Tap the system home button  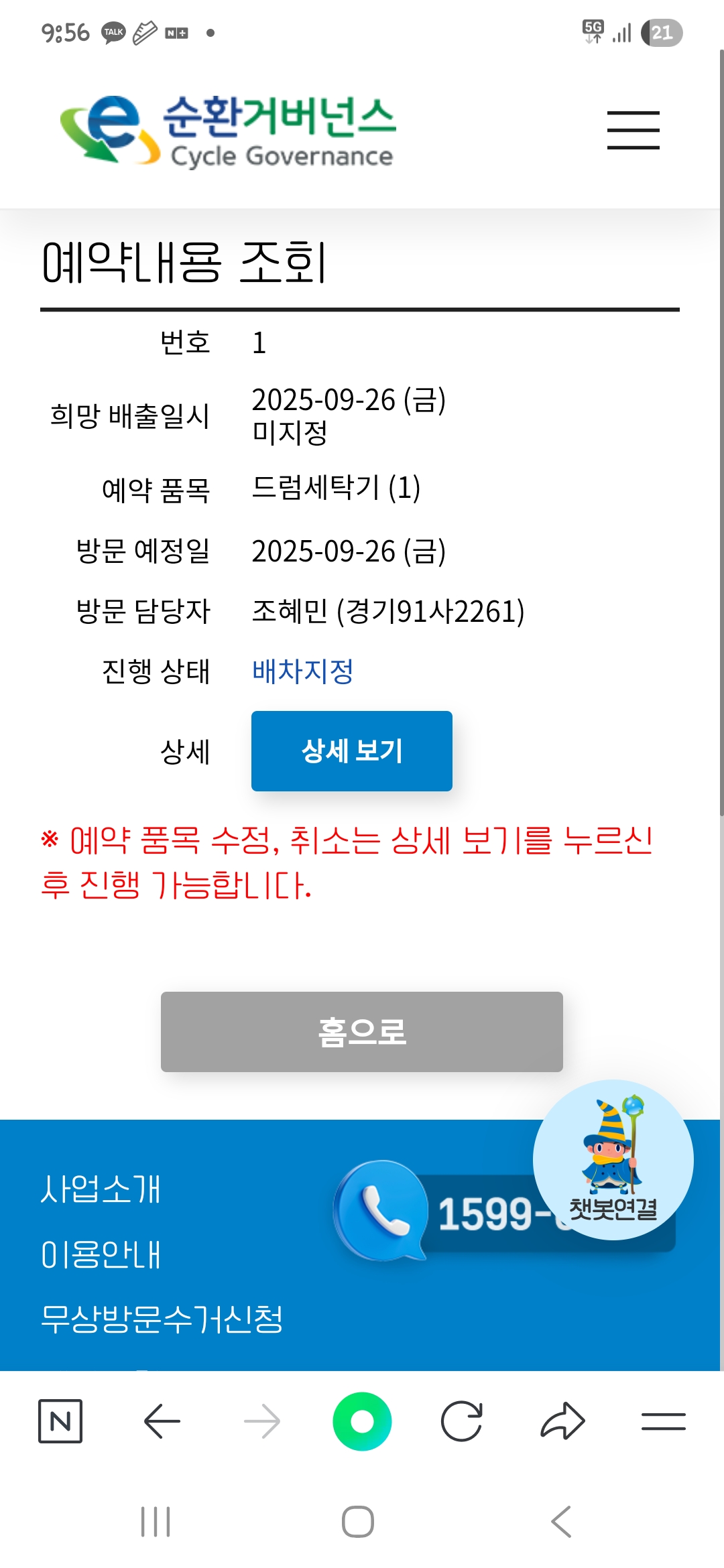tap(358, 1521)
